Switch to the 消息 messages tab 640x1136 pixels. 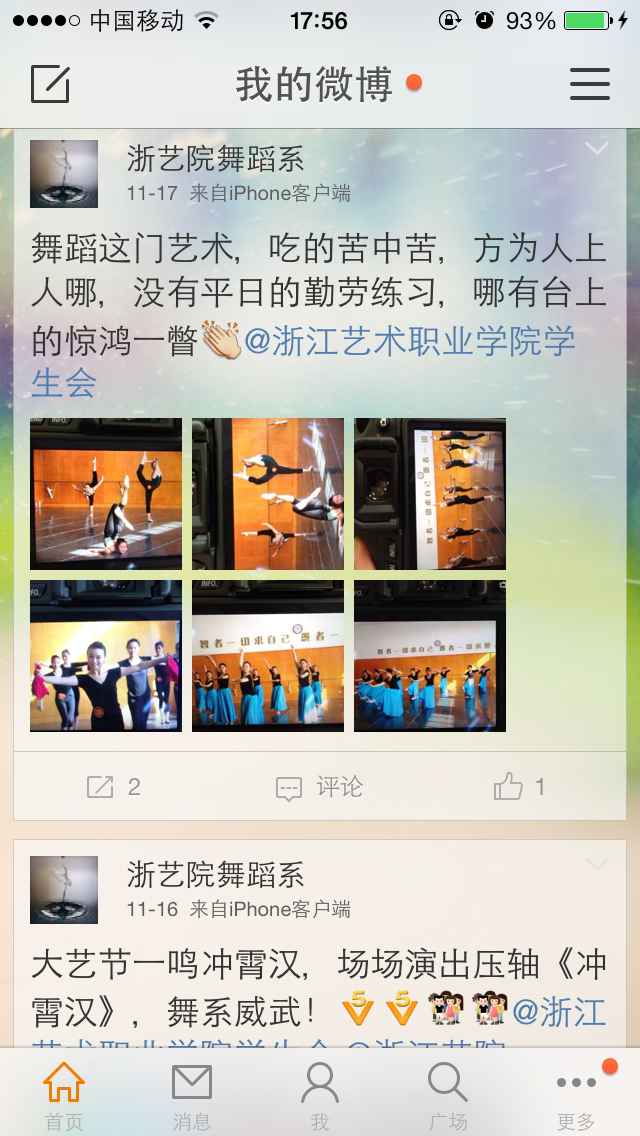click(x=192, y=1094)
